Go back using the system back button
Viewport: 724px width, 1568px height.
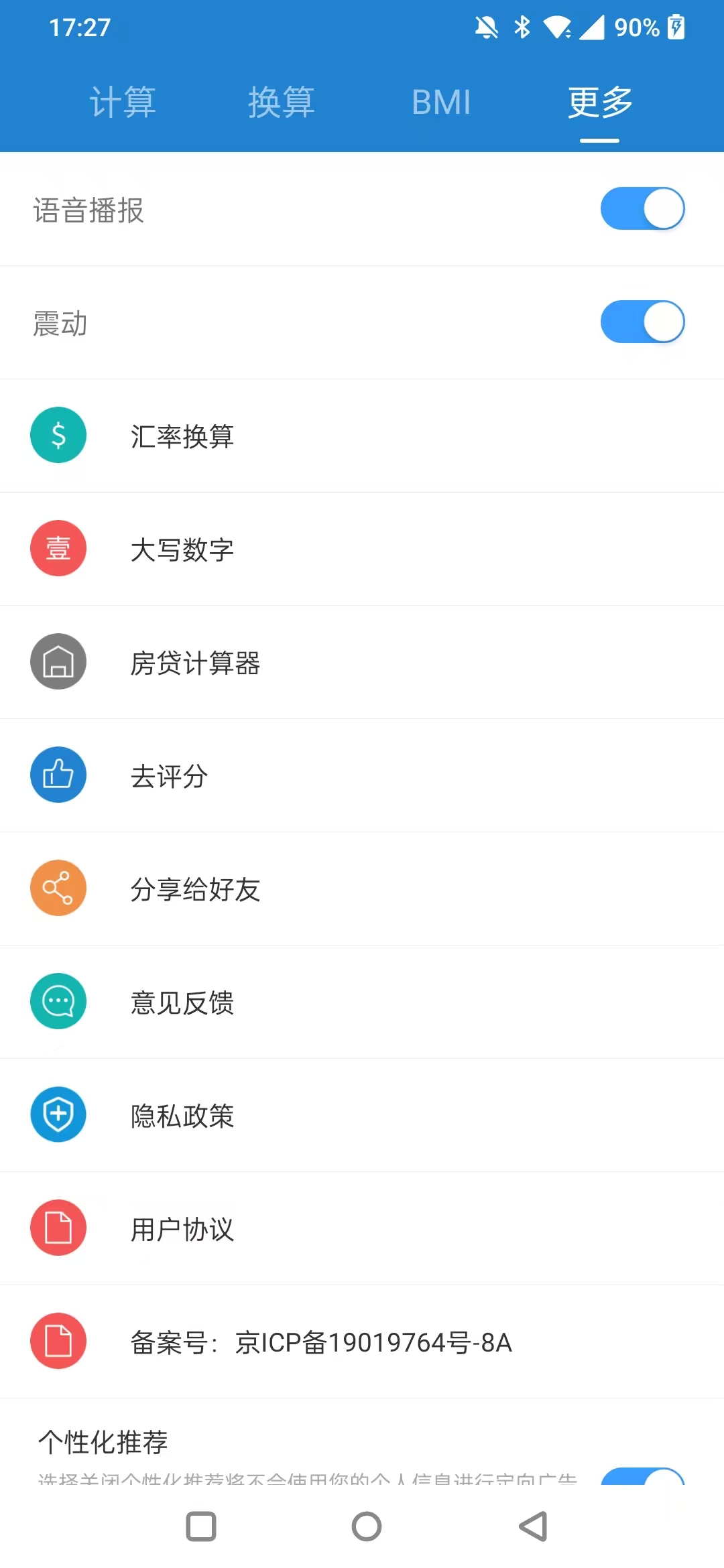534,1526
